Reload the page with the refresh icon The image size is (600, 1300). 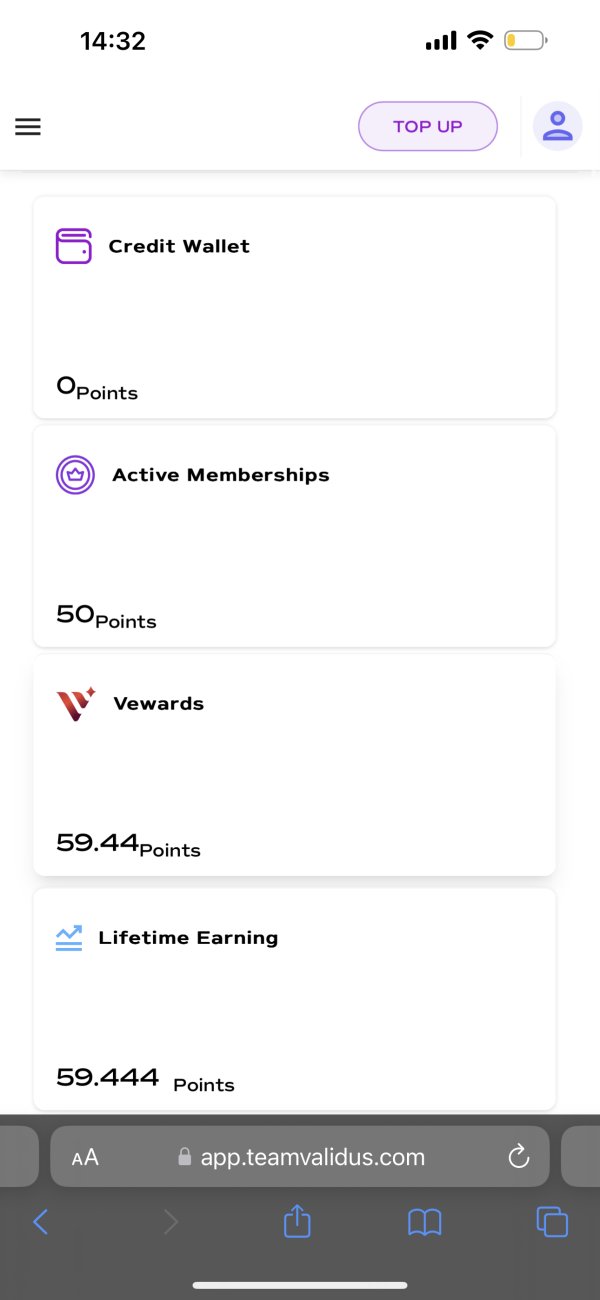coord(518,1157)
